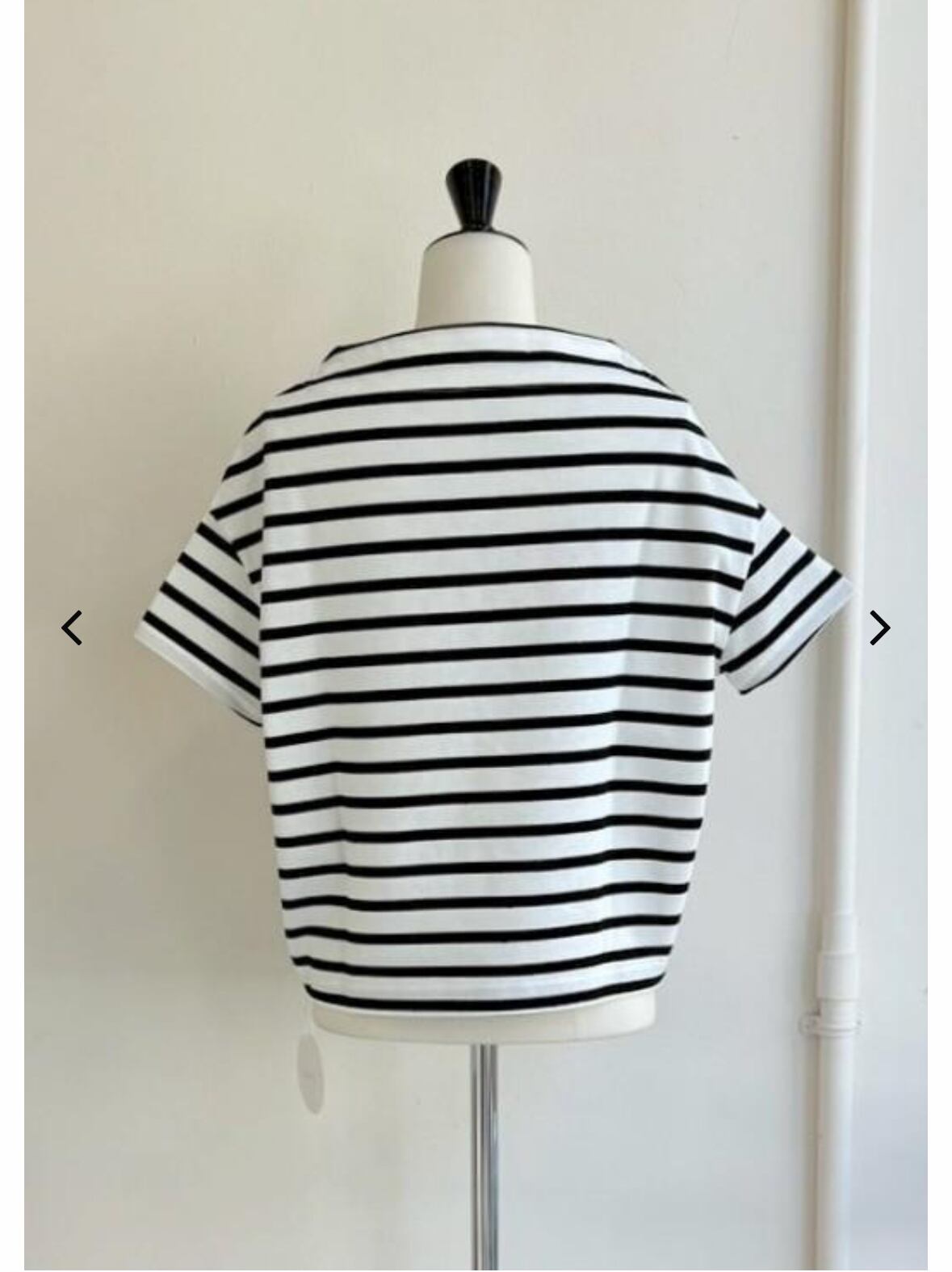Show the next product photo

tap(879, 628)
